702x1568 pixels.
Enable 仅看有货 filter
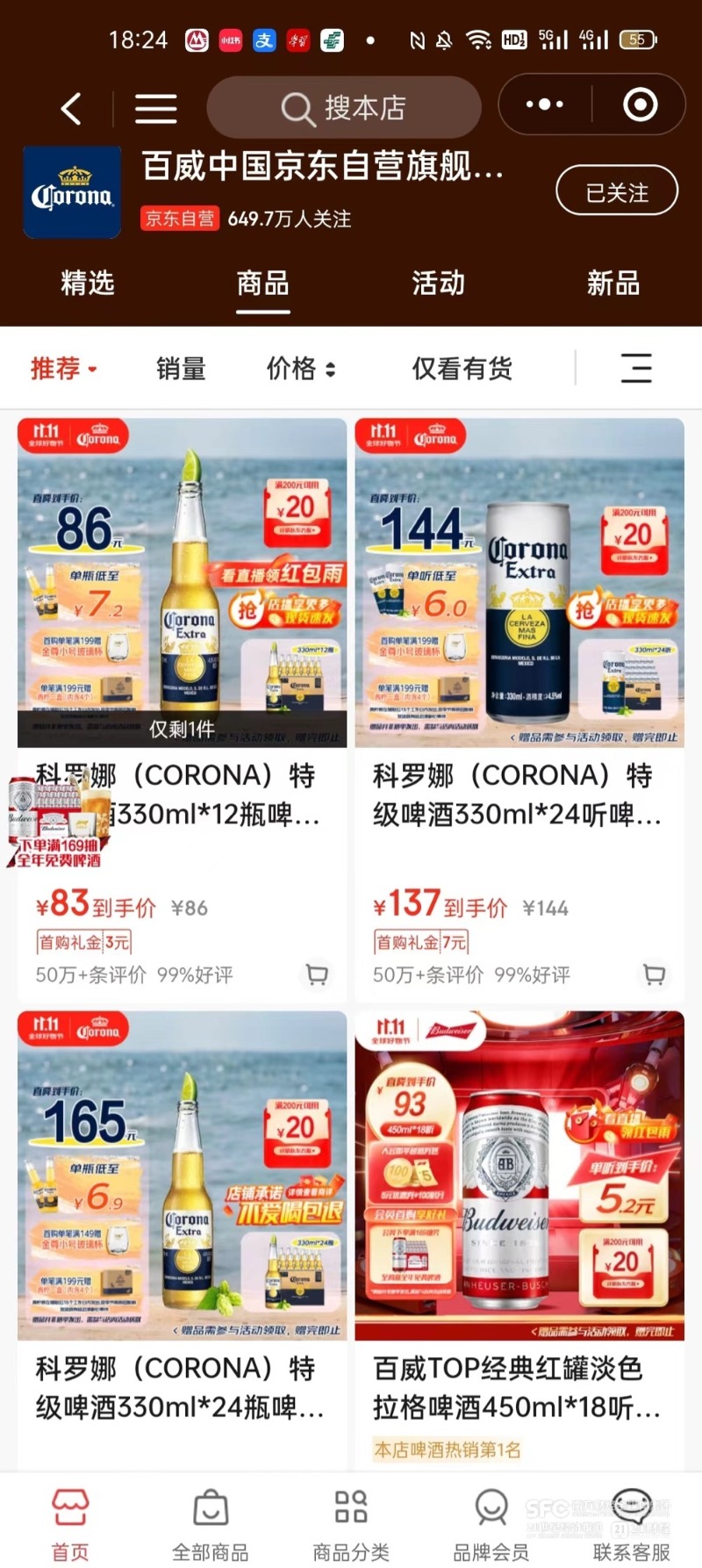462,369
